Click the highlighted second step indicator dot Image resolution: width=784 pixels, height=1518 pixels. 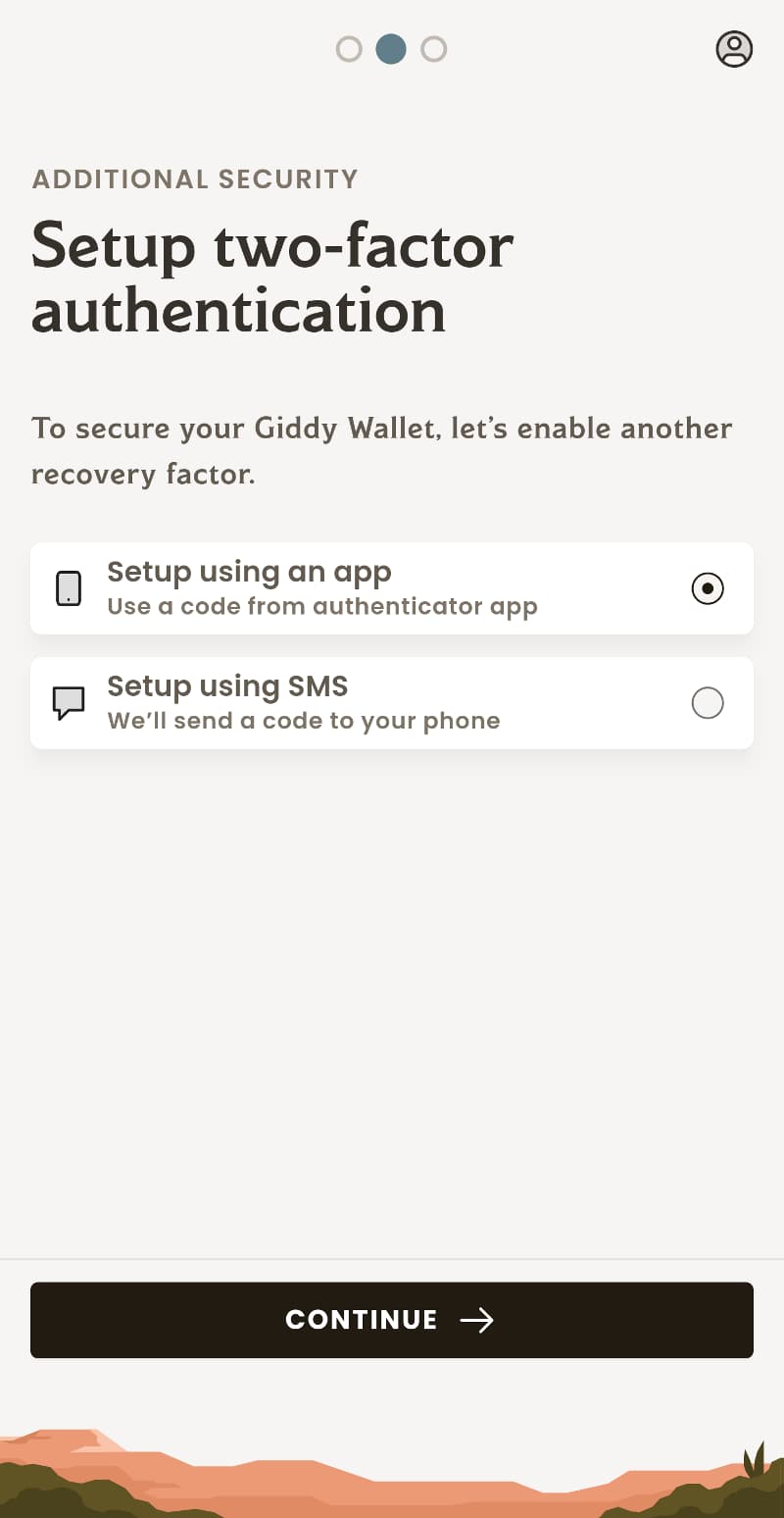pos(391,49)
